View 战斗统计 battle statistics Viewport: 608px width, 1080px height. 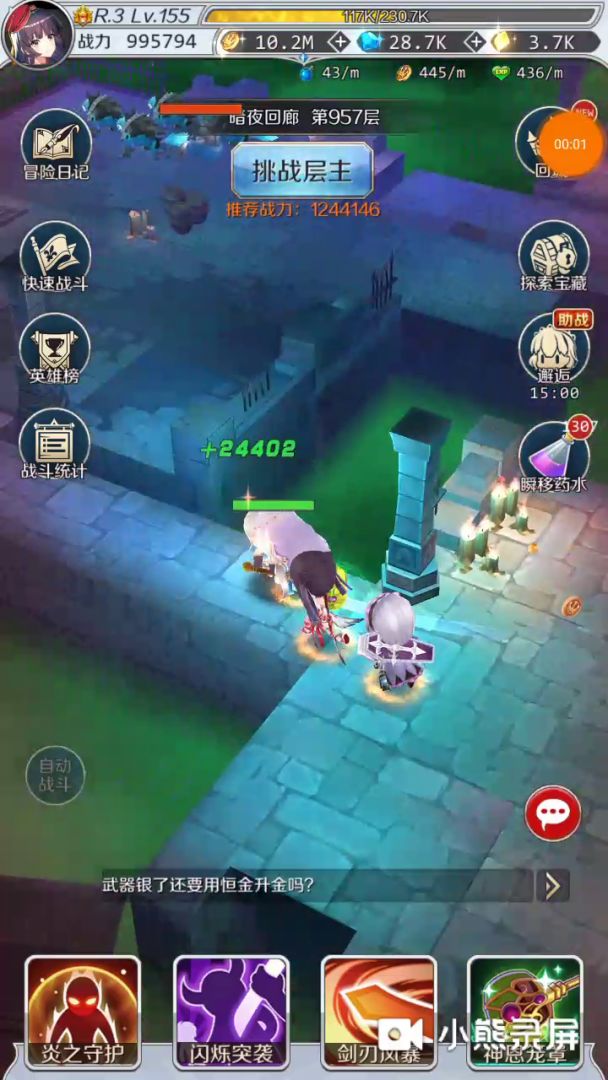click(x=56, y=443)
